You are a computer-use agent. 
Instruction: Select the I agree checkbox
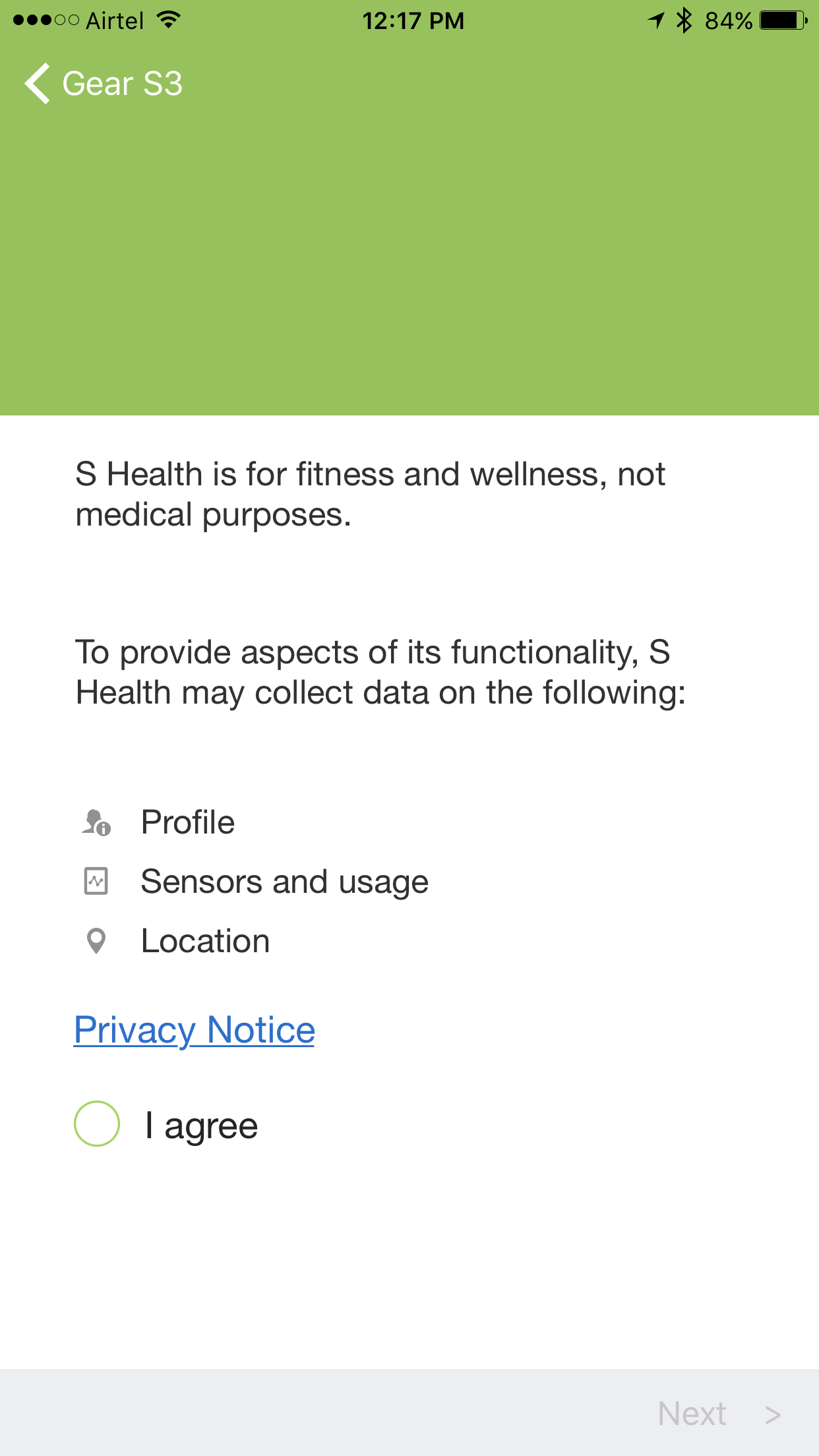97,1124
